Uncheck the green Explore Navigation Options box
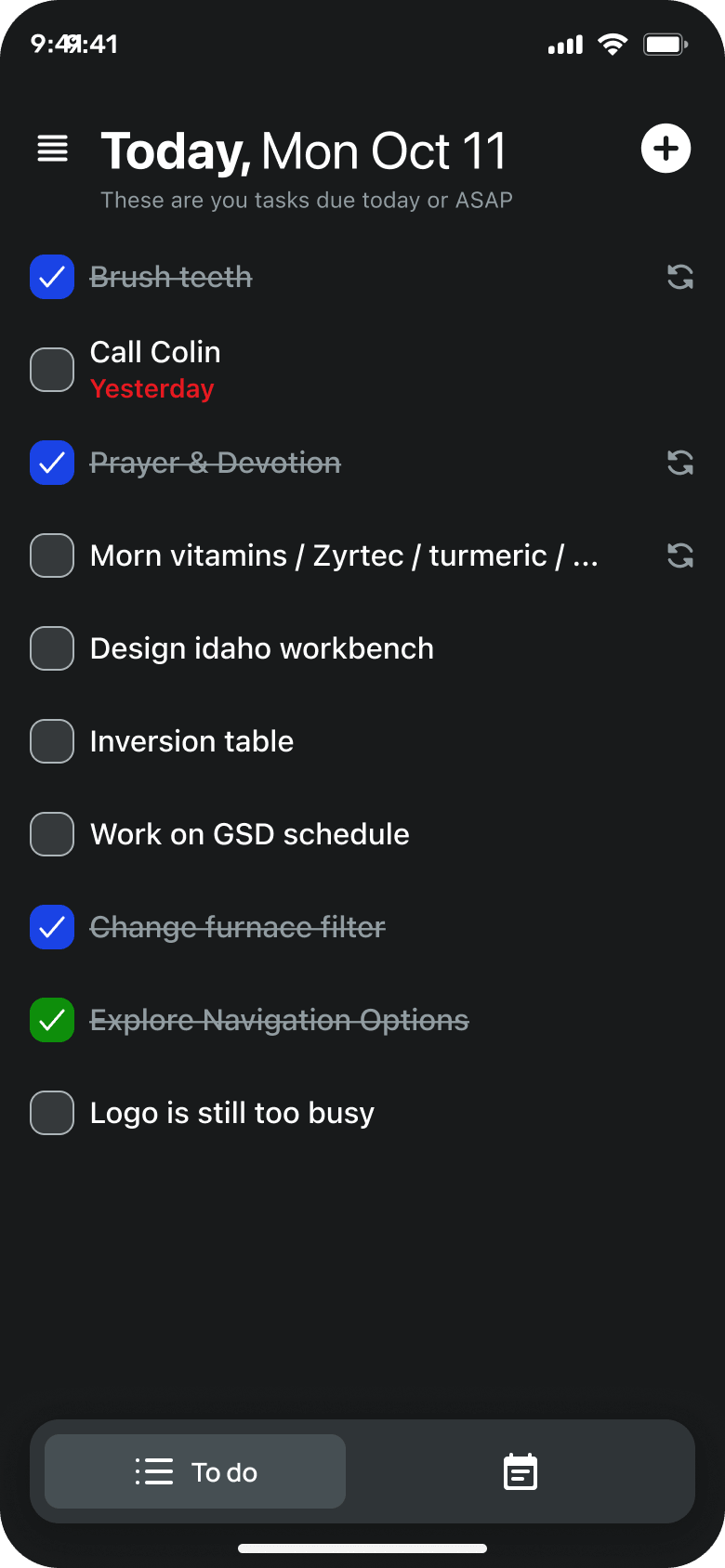Screen dimensions: 725x1568 pos(51,1020)
